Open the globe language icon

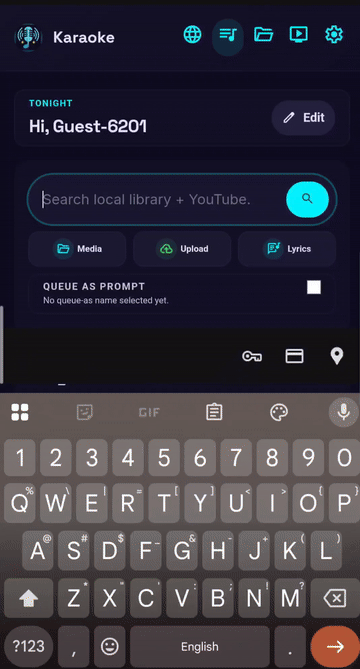click(192, 34)
